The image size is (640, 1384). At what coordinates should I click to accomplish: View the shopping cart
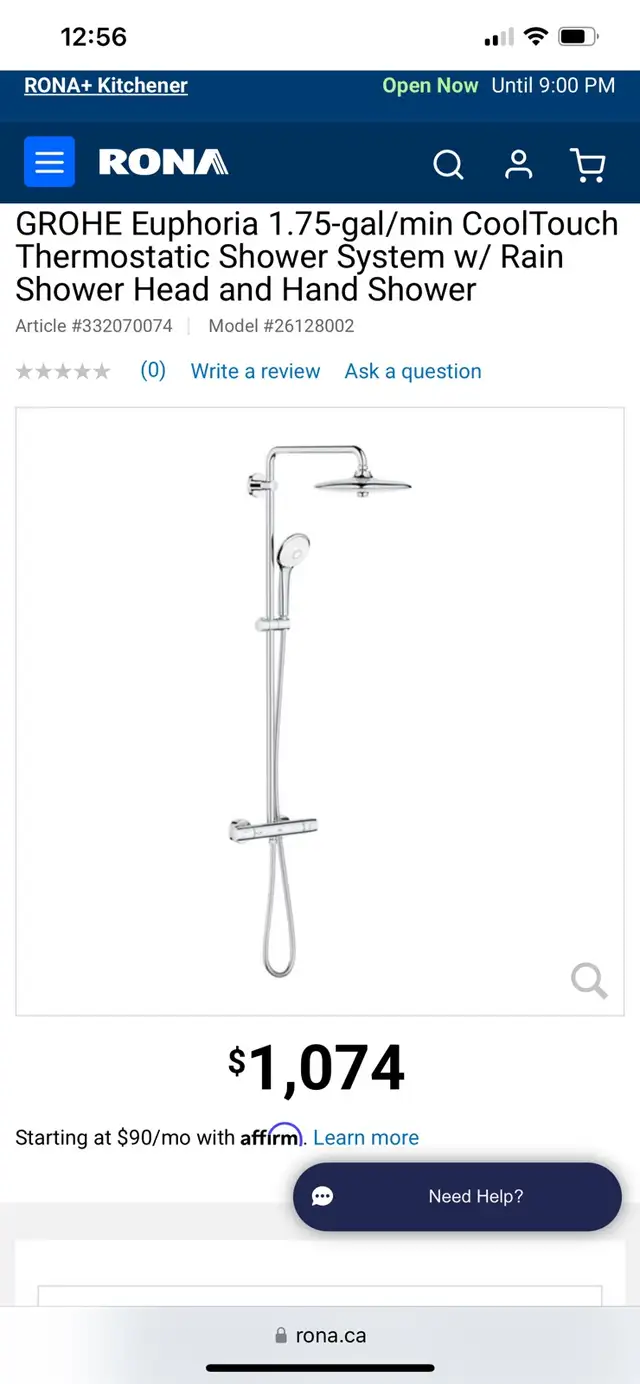[588, 165]
